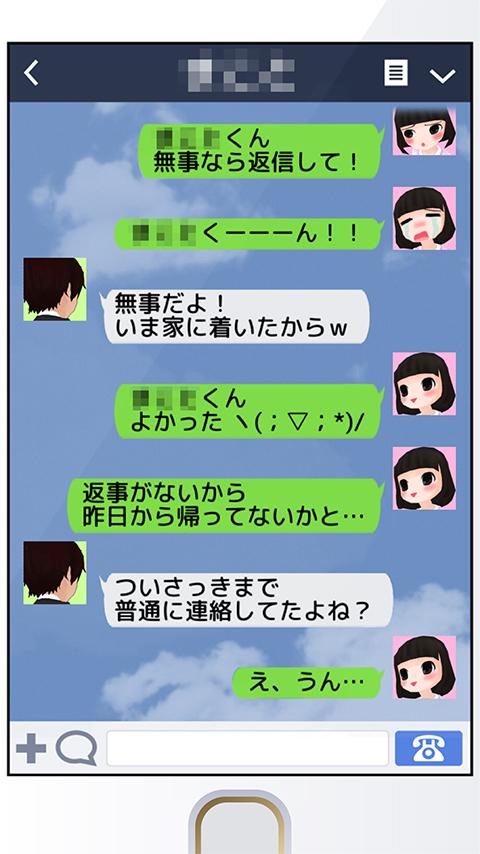This screenshot has width=480, height=854.
Task: Open the speech-bubble sticker picker
Action: coord(76,748)
